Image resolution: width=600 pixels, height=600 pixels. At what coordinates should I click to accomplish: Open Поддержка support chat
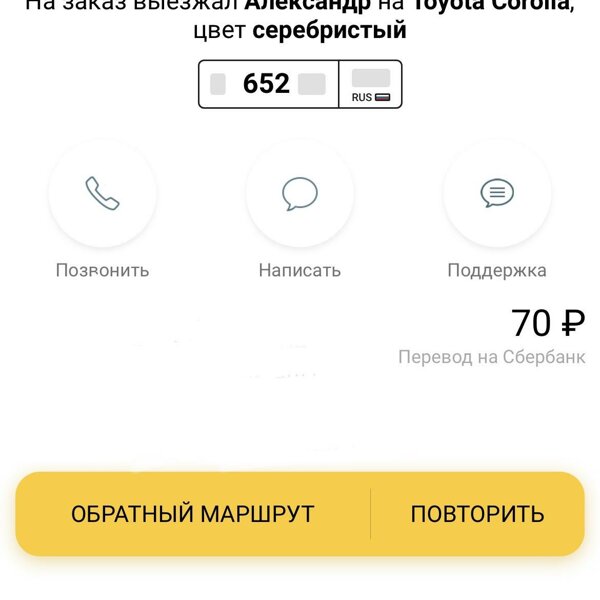coord(496,194)
